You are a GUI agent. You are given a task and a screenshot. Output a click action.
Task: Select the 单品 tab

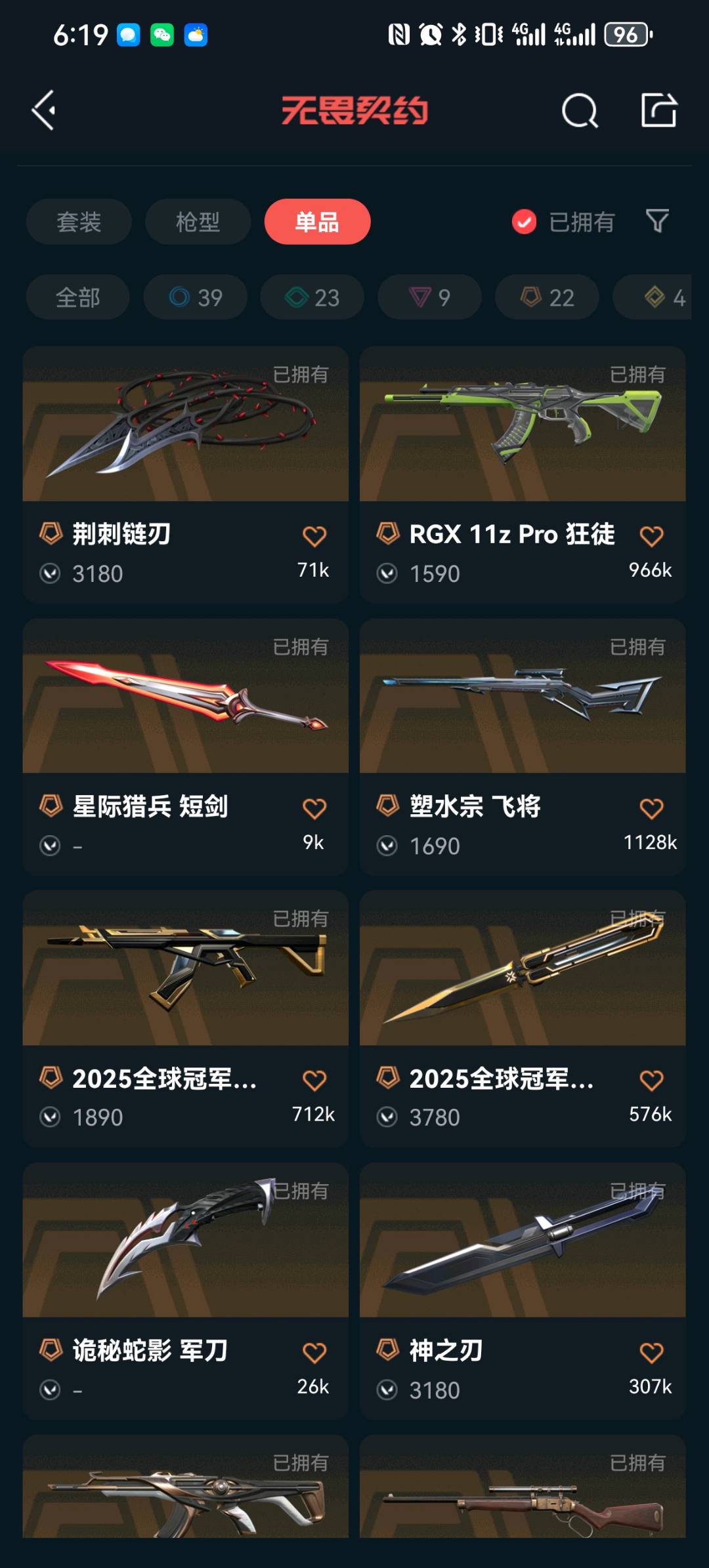pos(317,222)
